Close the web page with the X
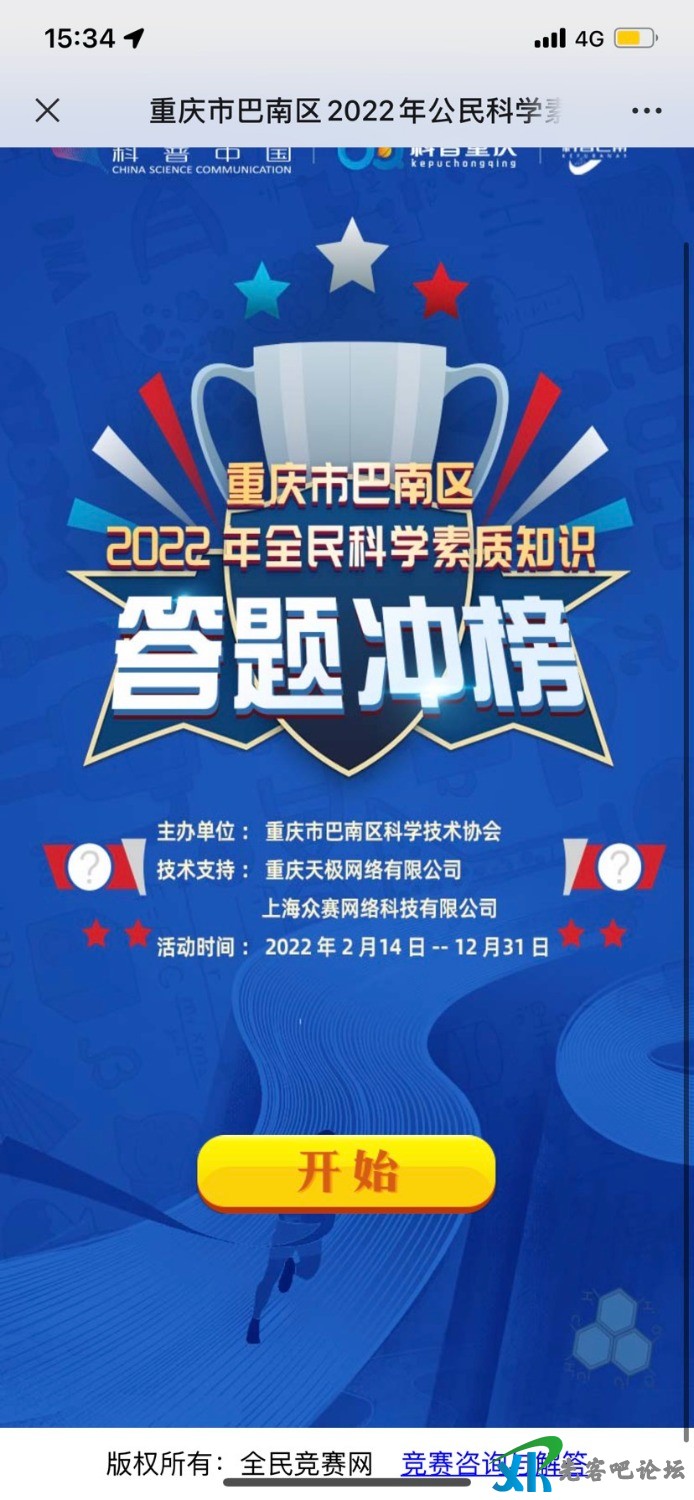The height and width of the screenshot is (1500, 694). [47, 110]
